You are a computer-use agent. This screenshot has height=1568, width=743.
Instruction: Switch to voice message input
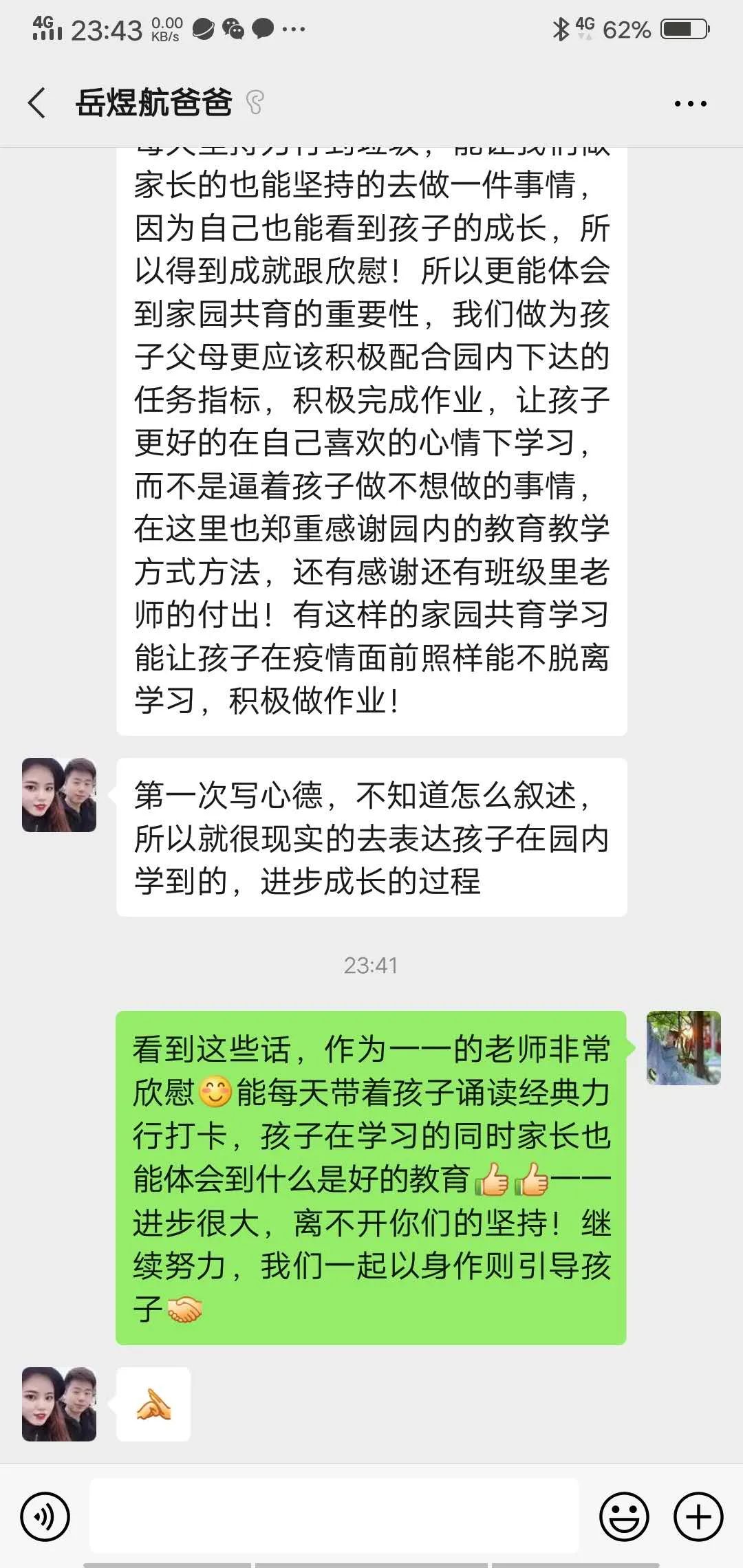[x=45, y=1516]
